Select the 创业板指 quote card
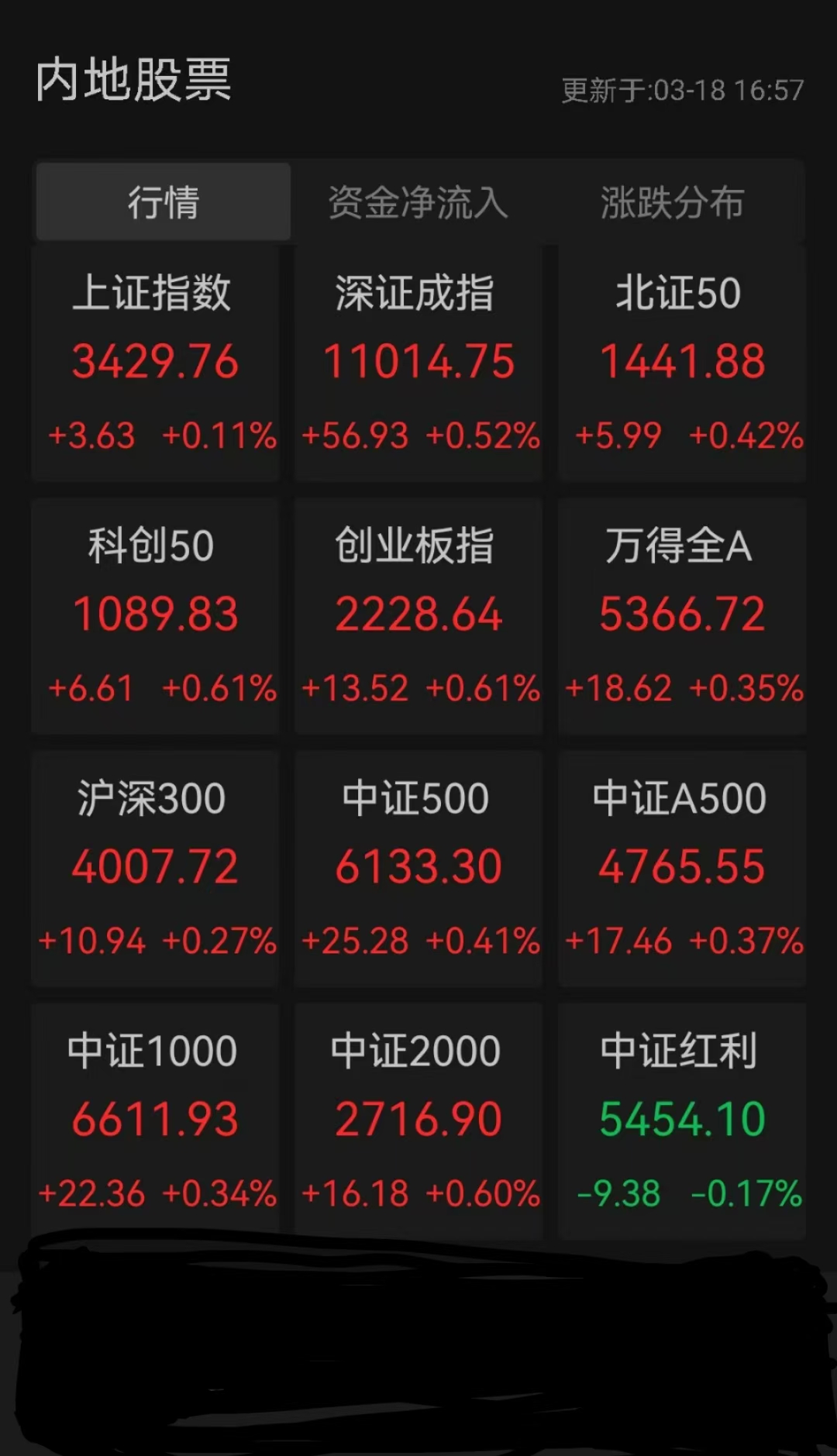837x1456 pixels. pyautogui.click(x=418, y=616)
